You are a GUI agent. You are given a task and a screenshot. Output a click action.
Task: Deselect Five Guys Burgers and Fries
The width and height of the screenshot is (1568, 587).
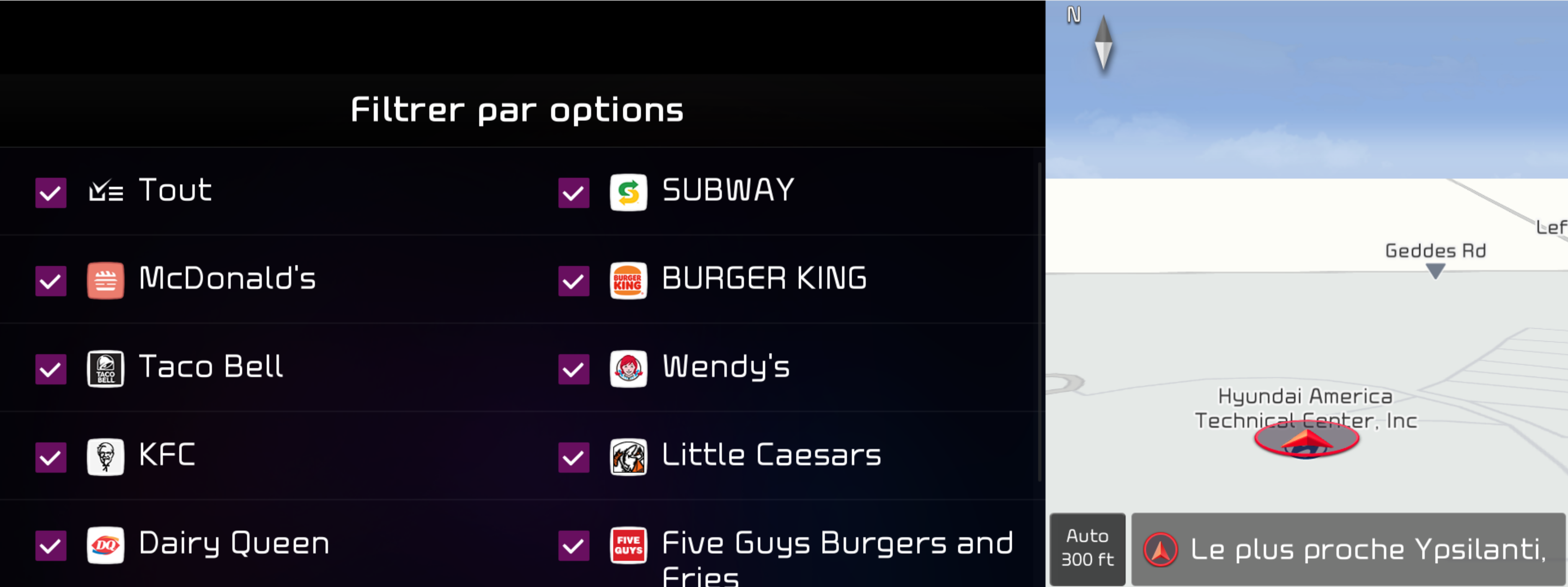pos(573,546)
